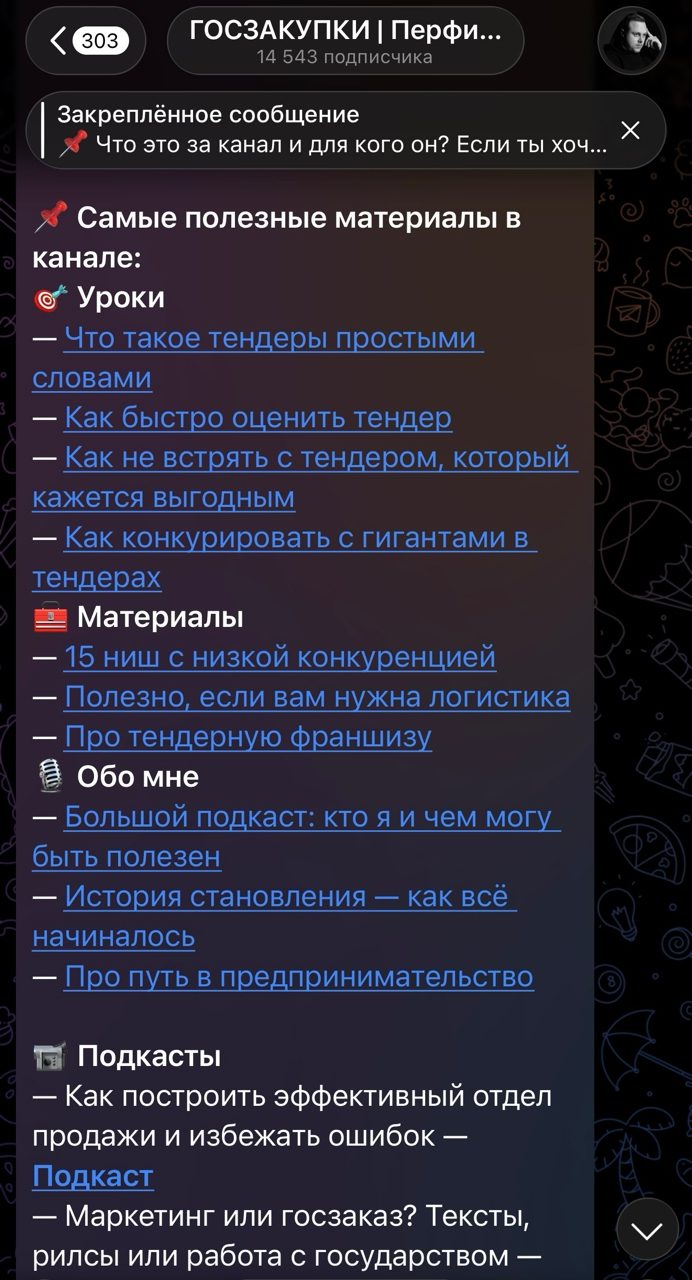692x1280 pixels.
Task: Go back to the chat list
Action: [85, 41]
